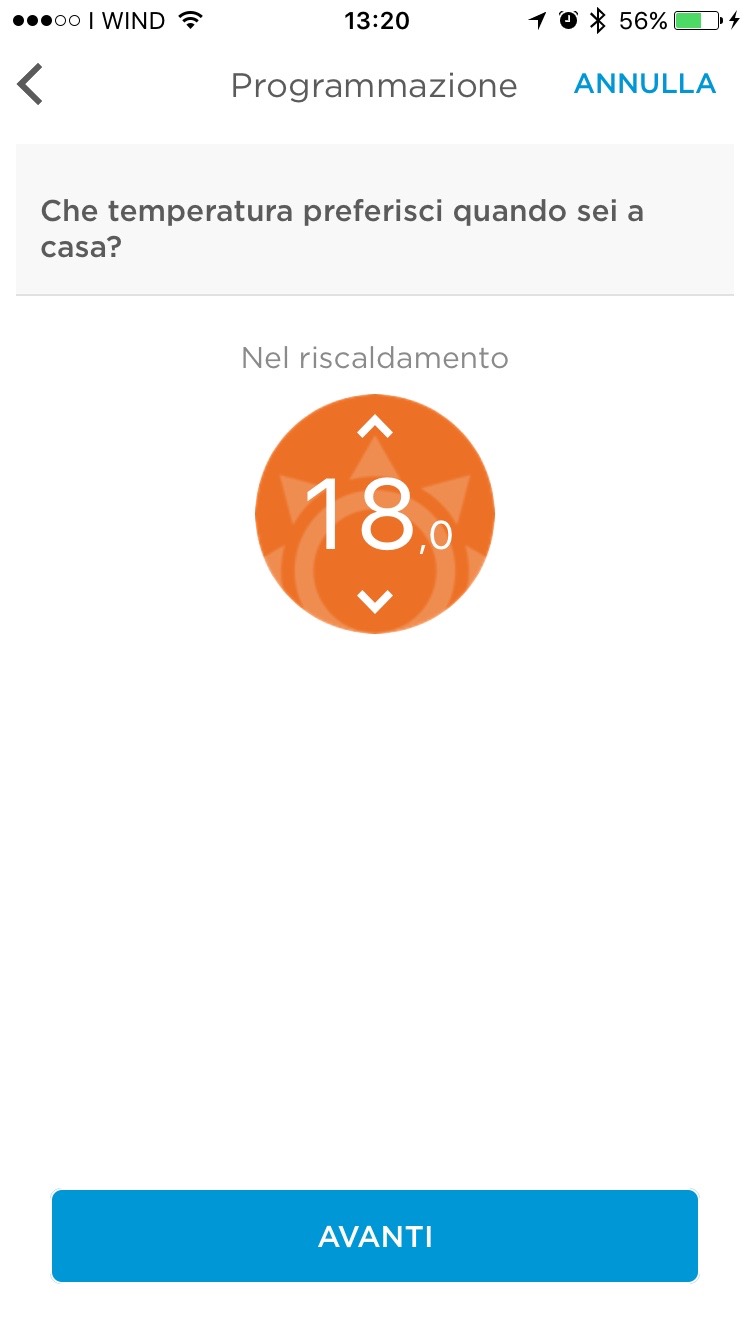Image resolution: width=750 pixels, height=1334 pixels.
Task: Lower the heating temperature with down chevron
Action: click(x=375, y=601)
